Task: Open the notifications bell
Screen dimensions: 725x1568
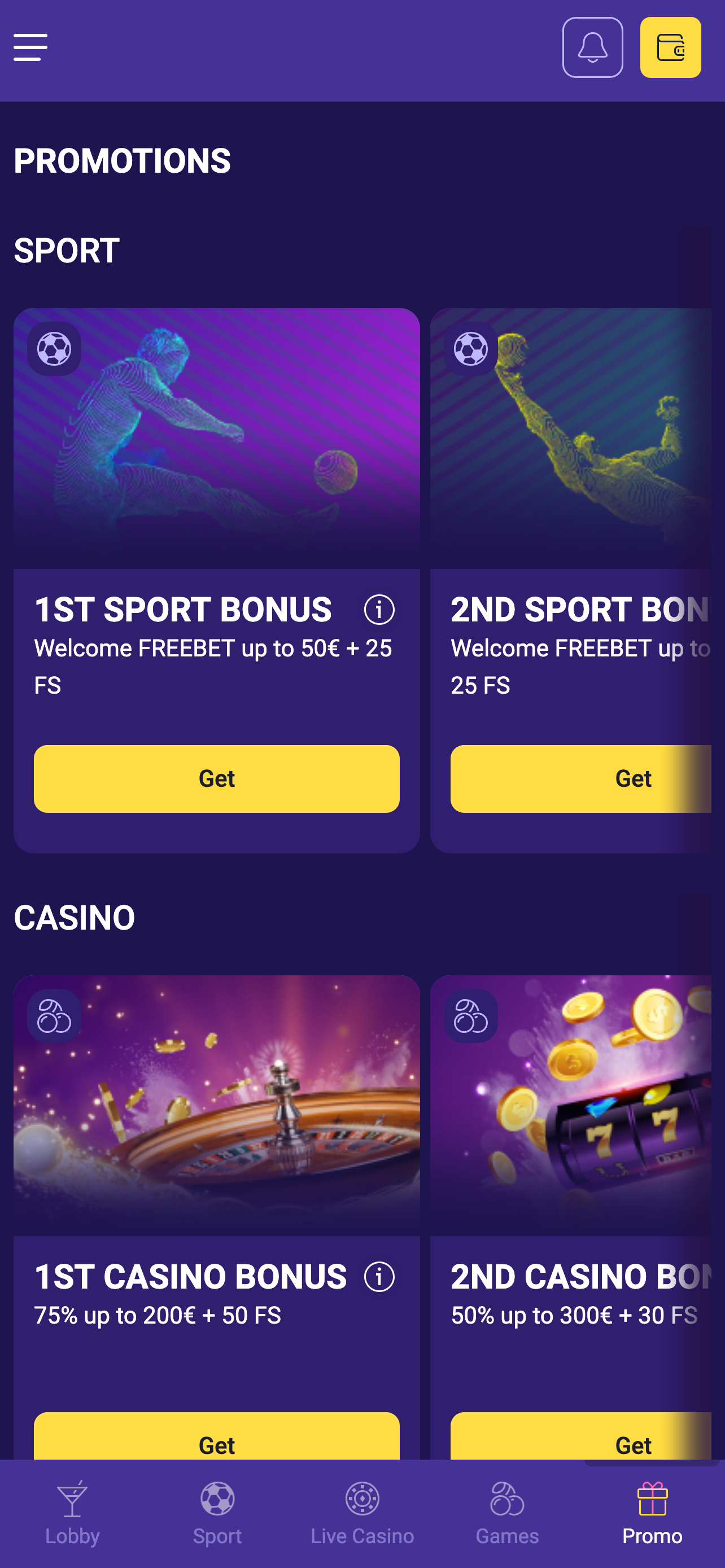Action: point(592,47)
